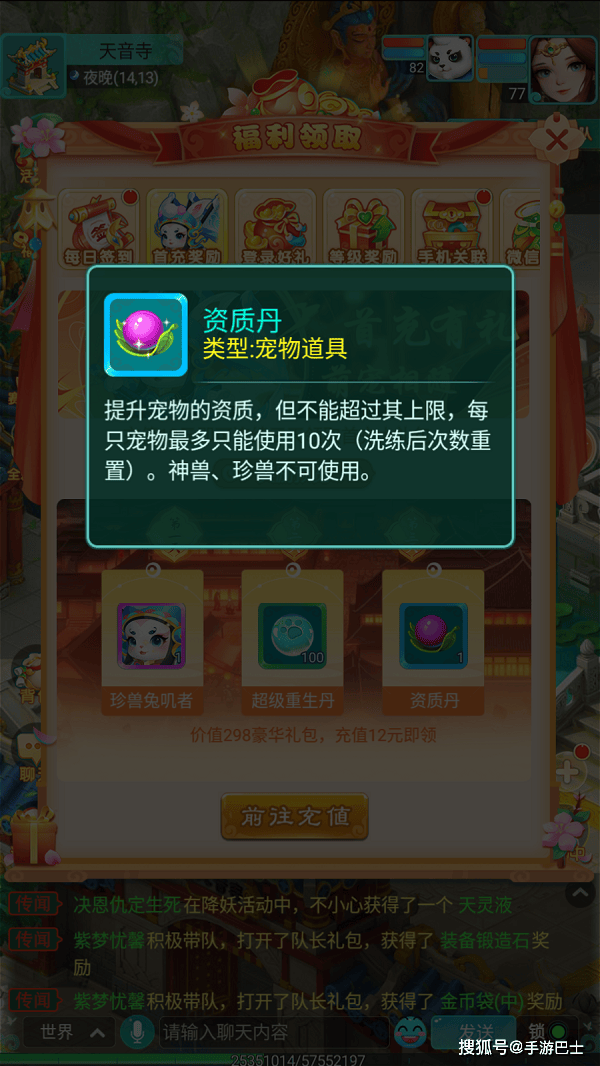Close the 福利领取 window
This screenshot has height=1066, width=600.
[557, 141]
